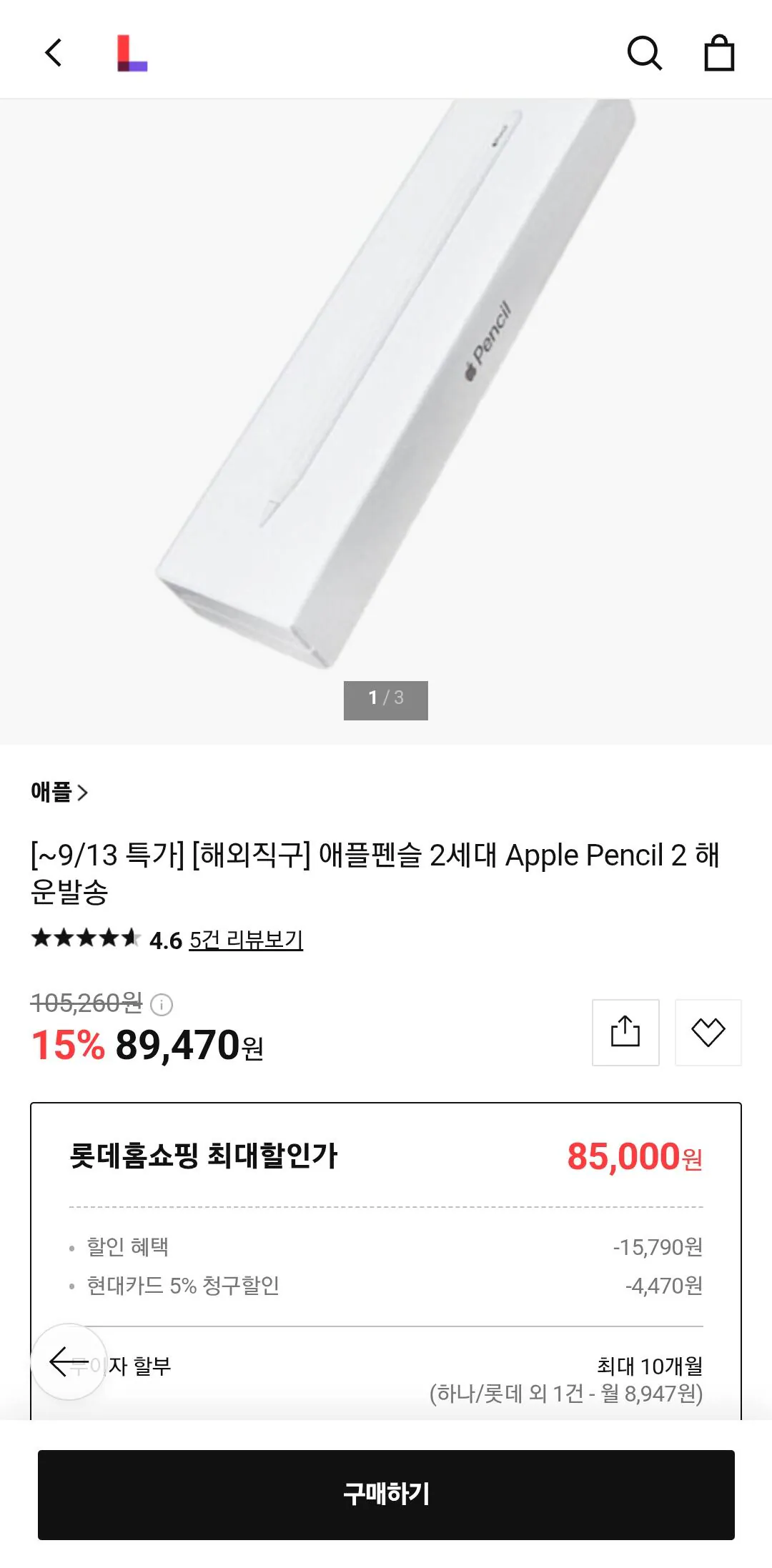Add product to wishlist with heart
Screen dimensions: 772x1568
tap(708, 1032)
